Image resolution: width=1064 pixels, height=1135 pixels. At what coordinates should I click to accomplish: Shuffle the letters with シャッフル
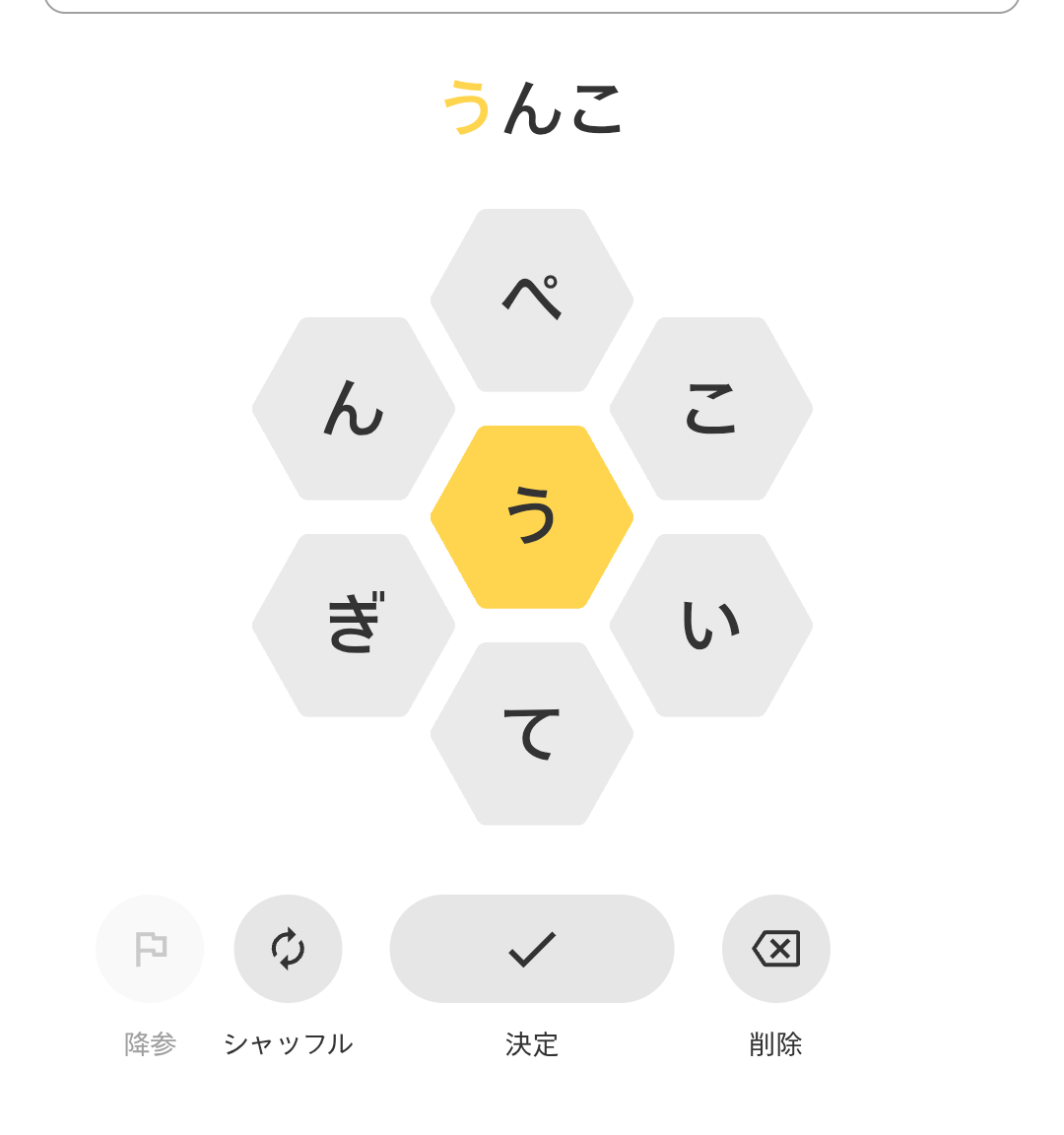(x=288, y=948)
